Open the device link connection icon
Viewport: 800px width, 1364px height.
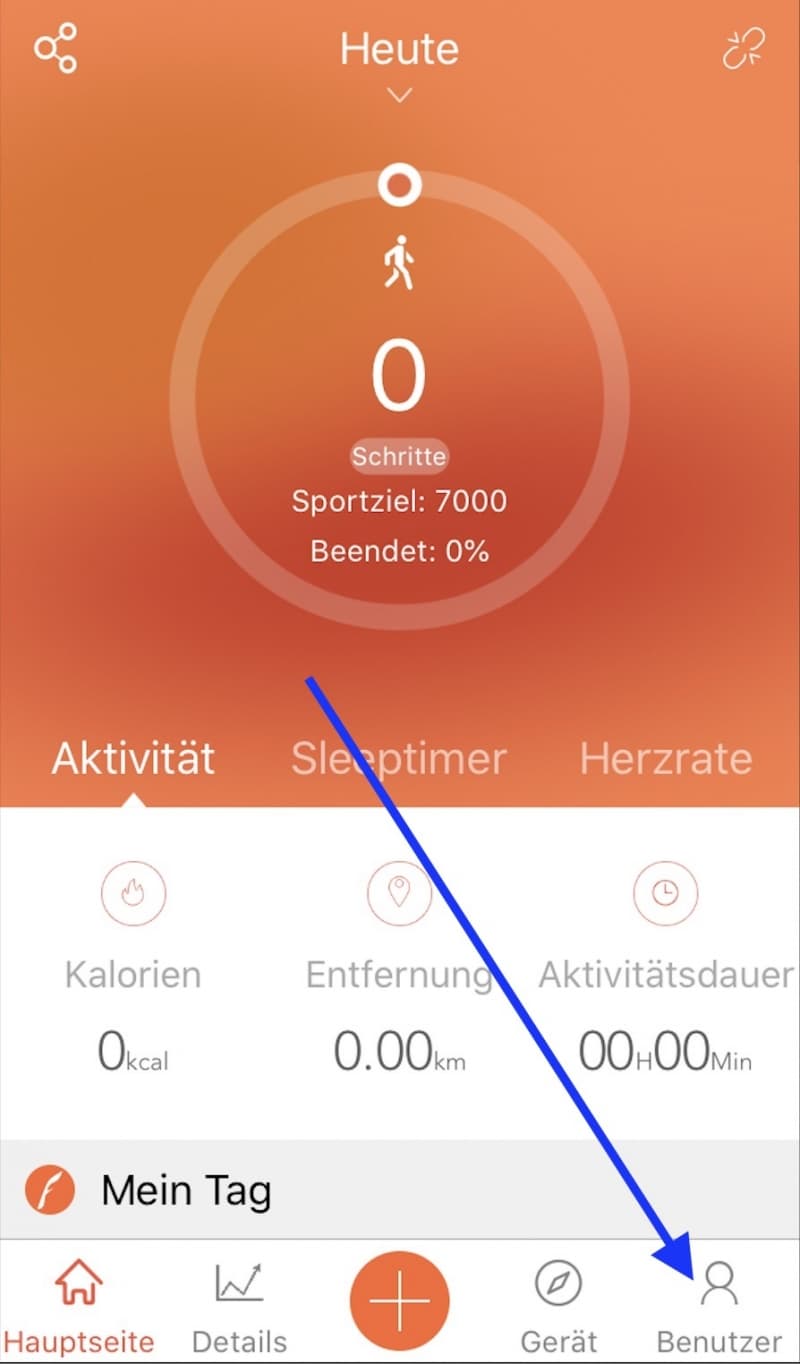click(x=744, y=49)
